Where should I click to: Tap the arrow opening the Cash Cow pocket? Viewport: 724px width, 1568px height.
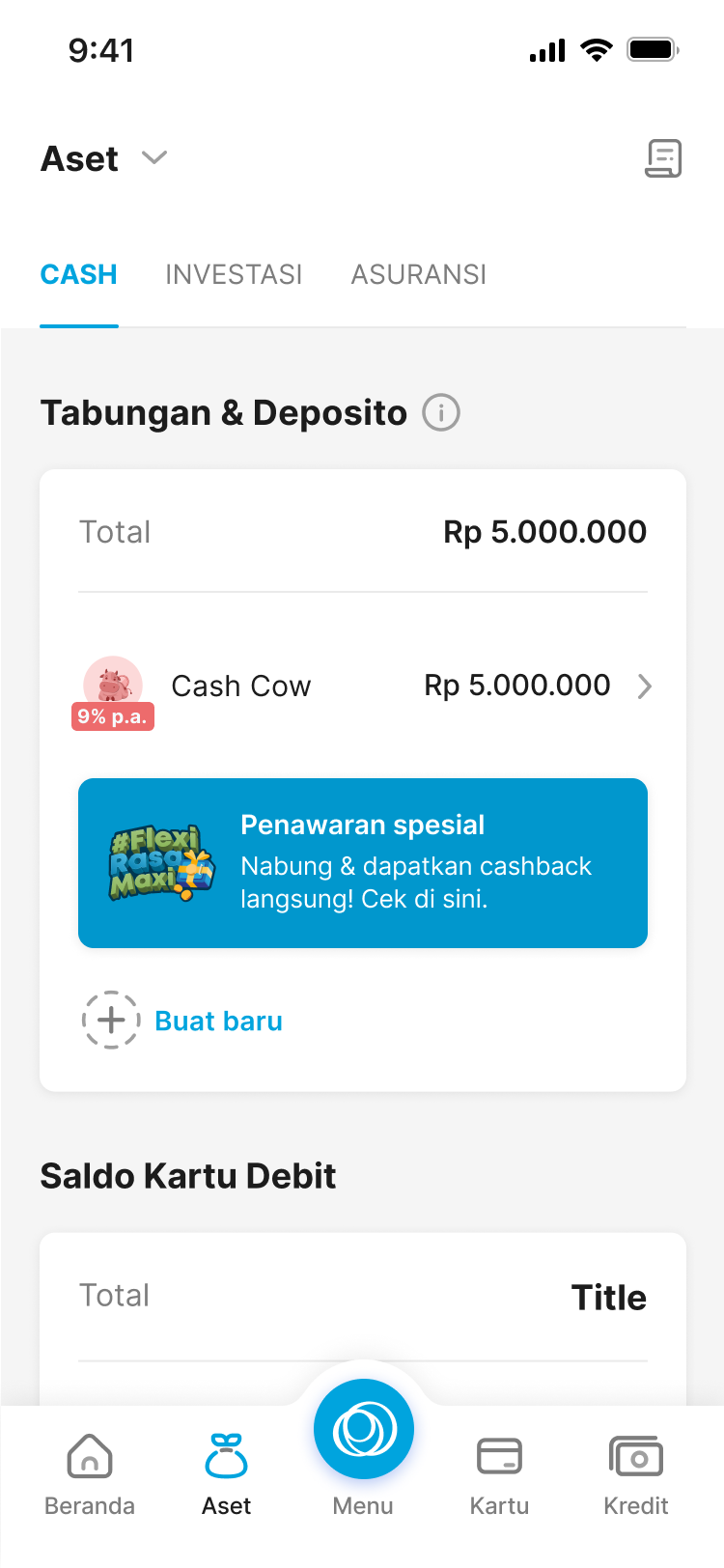[644, 686]
